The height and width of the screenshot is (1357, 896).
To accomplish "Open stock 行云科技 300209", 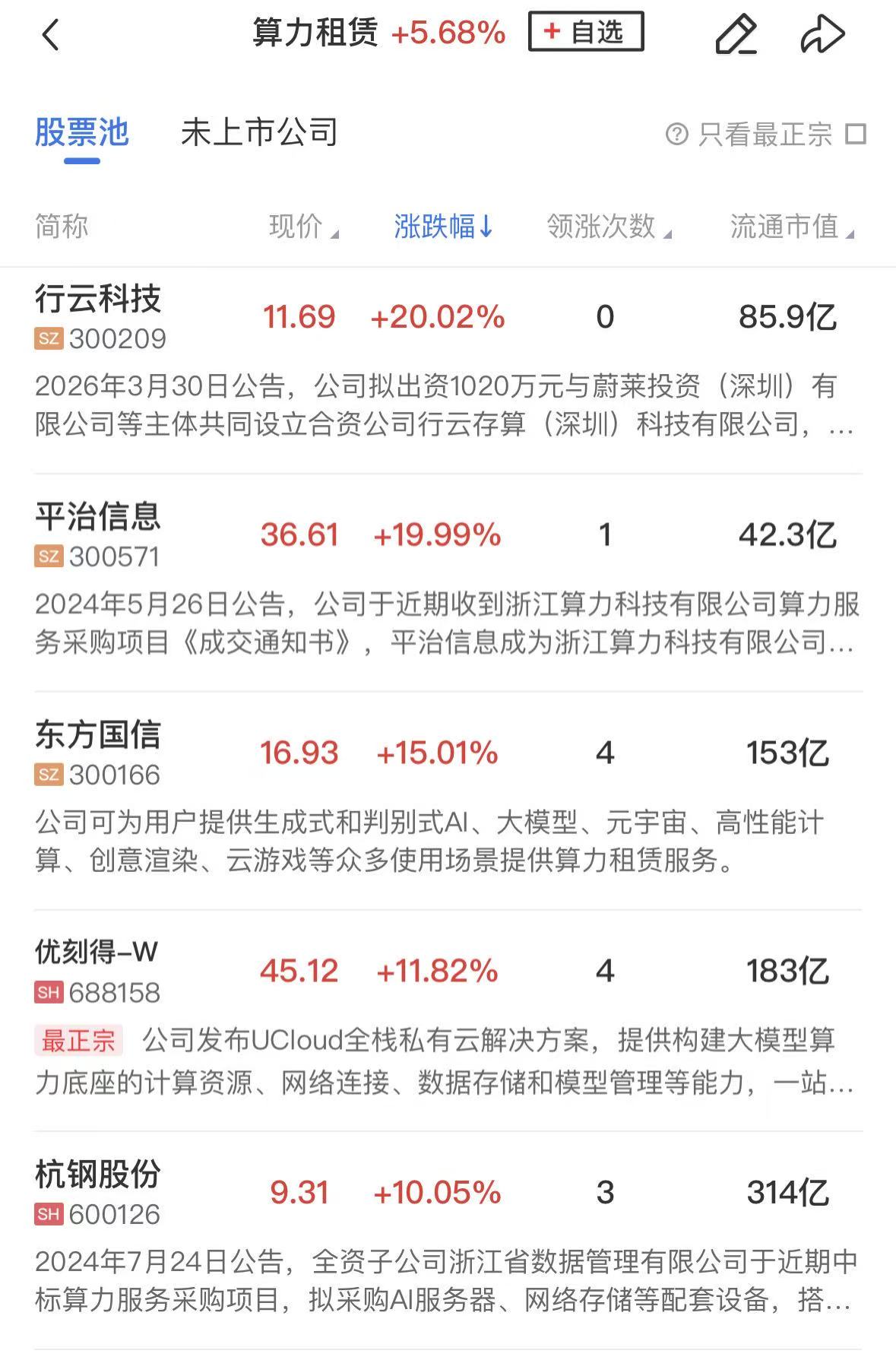I will pos(99,316).
